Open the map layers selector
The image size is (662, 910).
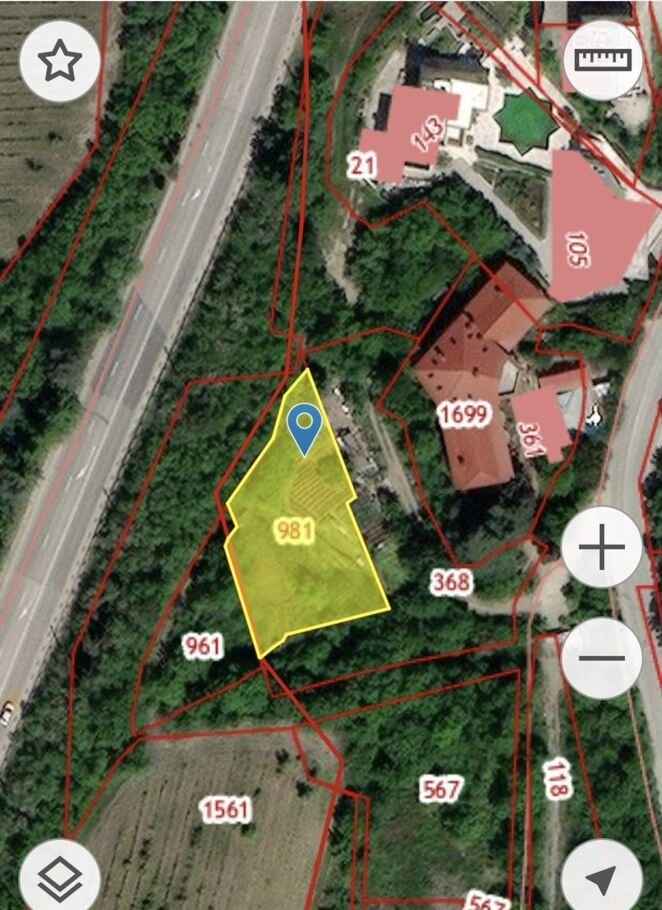[x=60, y=878]
